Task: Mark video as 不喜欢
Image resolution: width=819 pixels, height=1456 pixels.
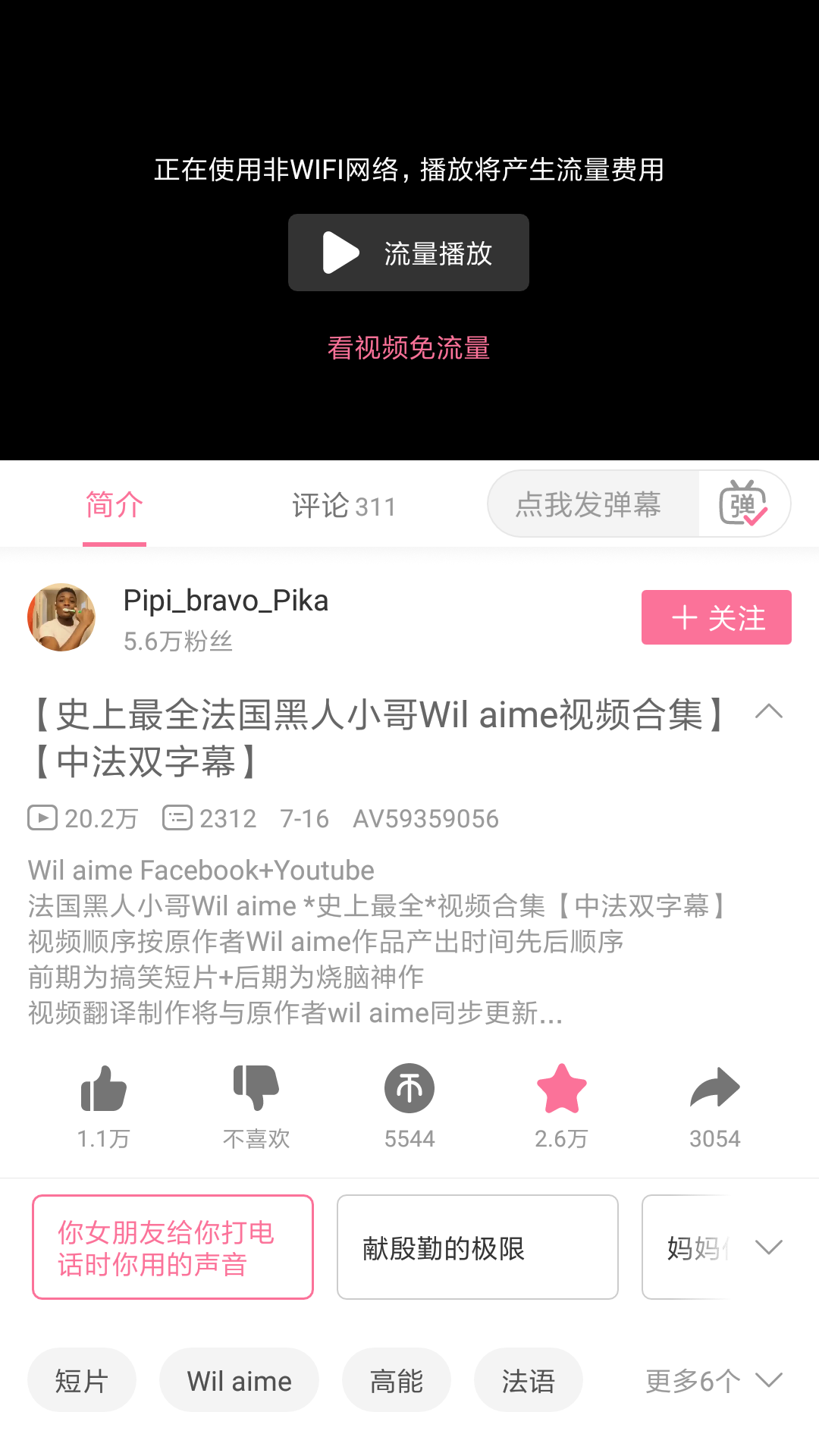Action: pos(256,1106)
